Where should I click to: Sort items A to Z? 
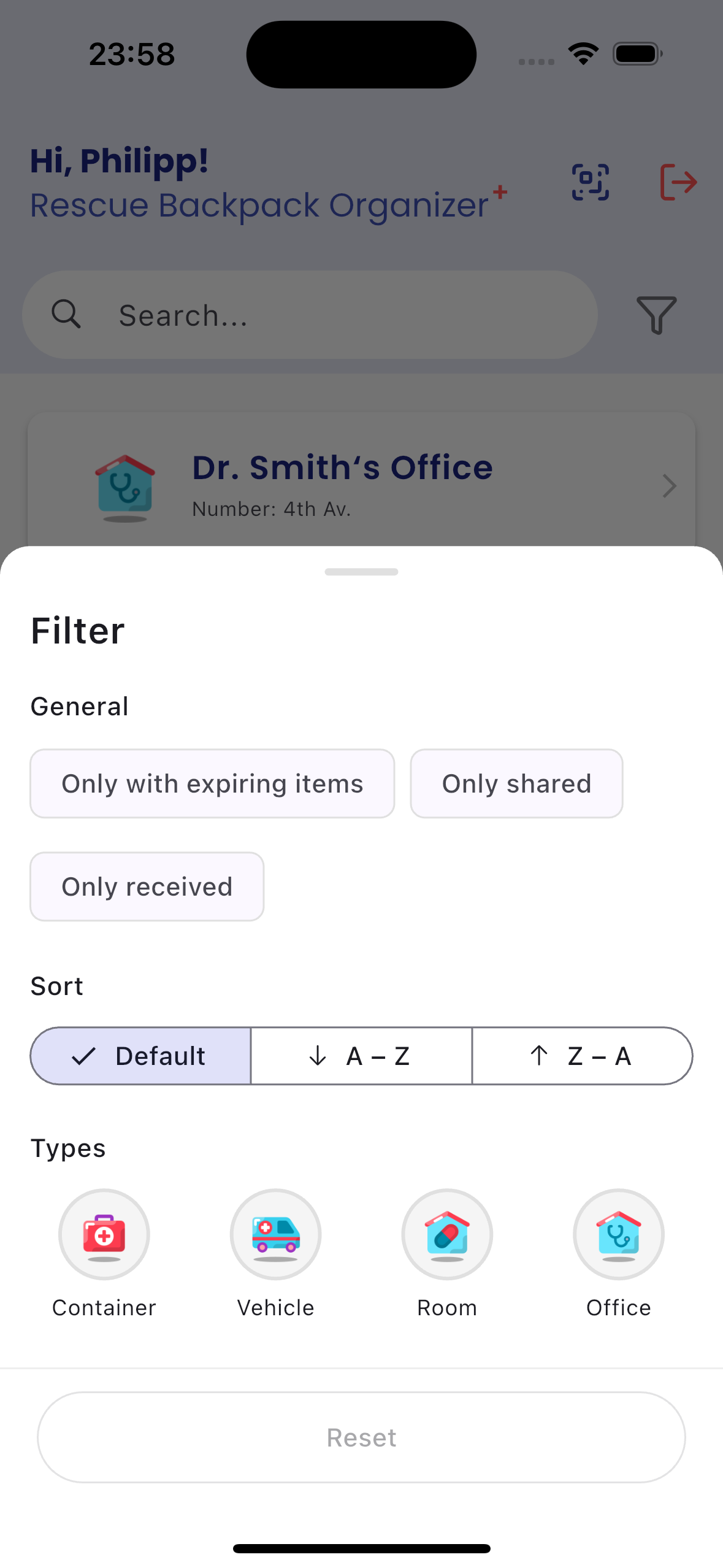pos(361,1056)
